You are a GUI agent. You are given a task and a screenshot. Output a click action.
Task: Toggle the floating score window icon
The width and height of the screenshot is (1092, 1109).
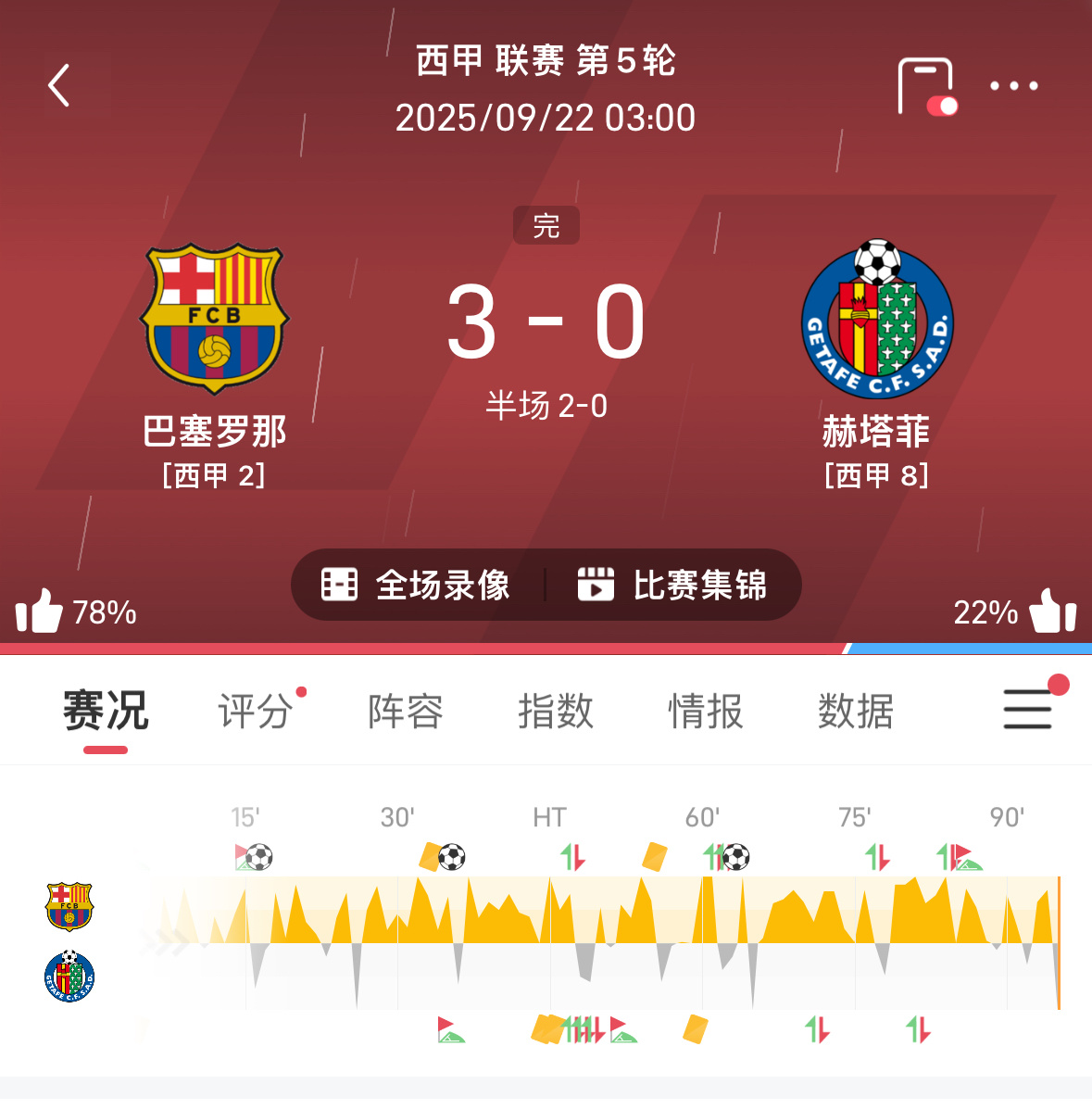926,87
